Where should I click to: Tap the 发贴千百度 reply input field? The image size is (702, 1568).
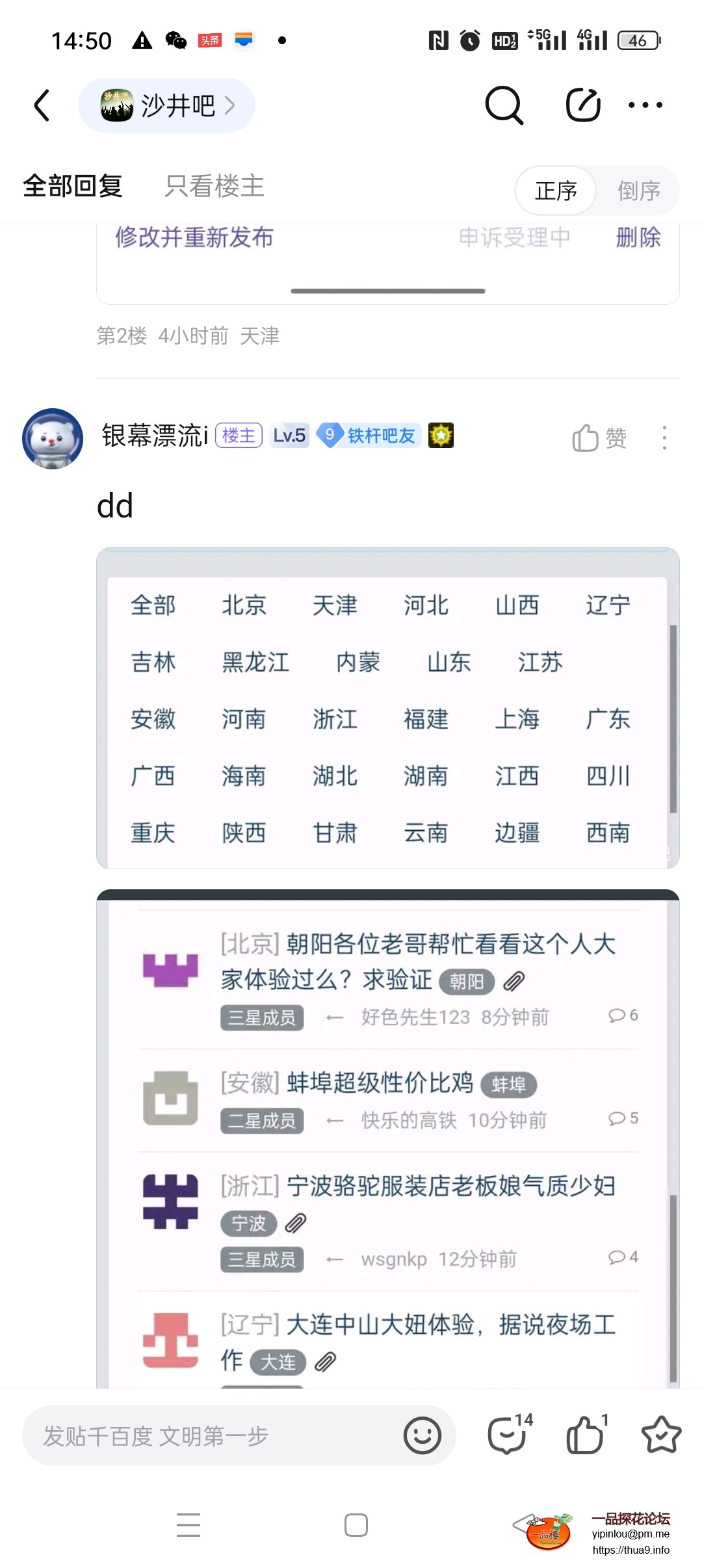(214, 1435)
